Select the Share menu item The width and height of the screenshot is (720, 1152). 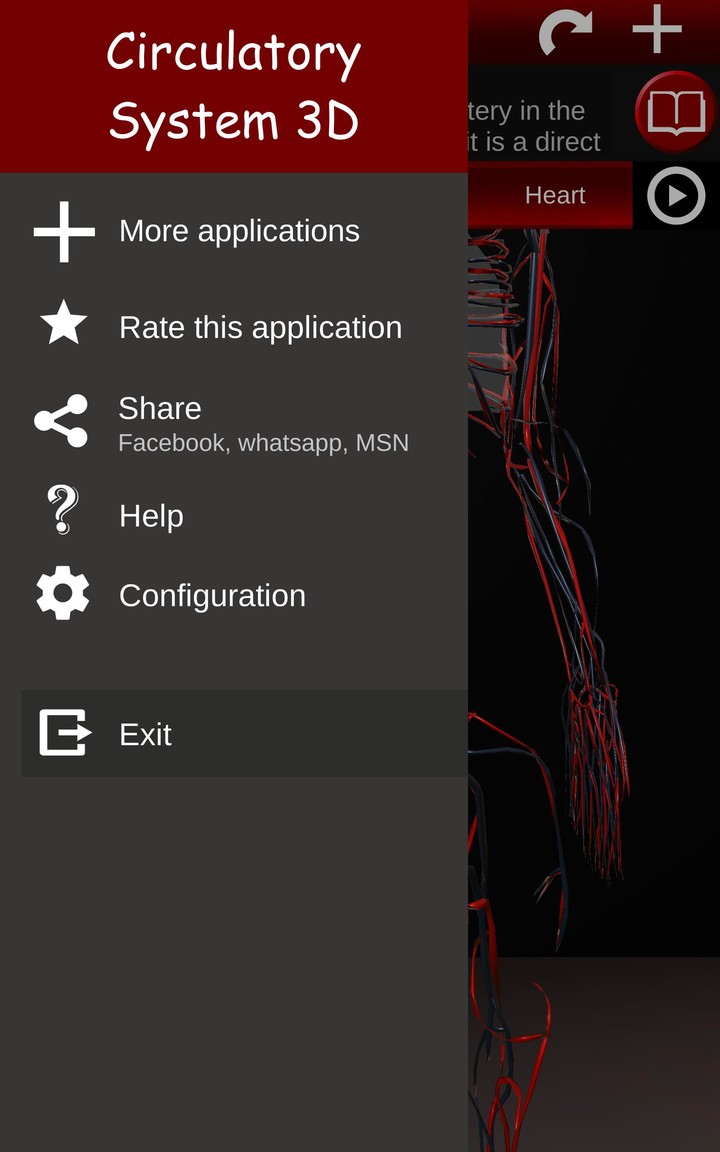(x=160, y=408)
